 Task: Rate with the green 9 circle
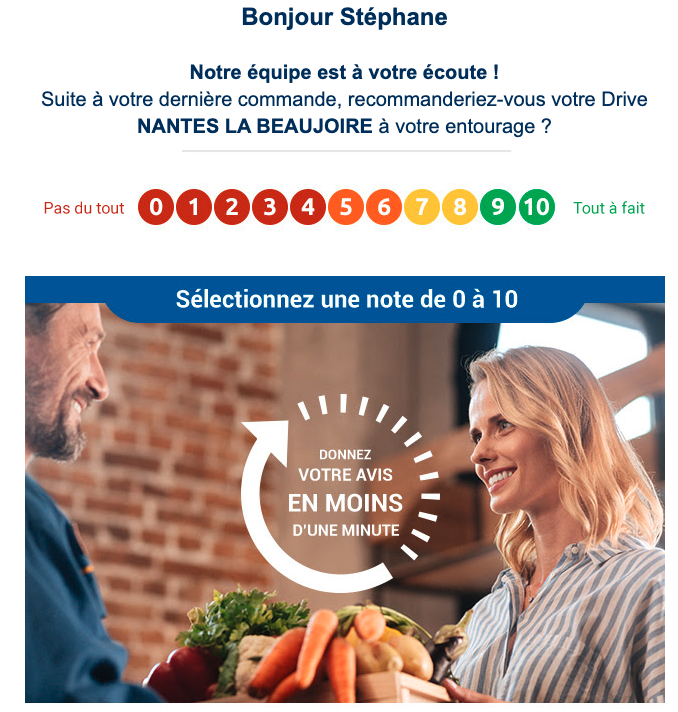(498, 208)
